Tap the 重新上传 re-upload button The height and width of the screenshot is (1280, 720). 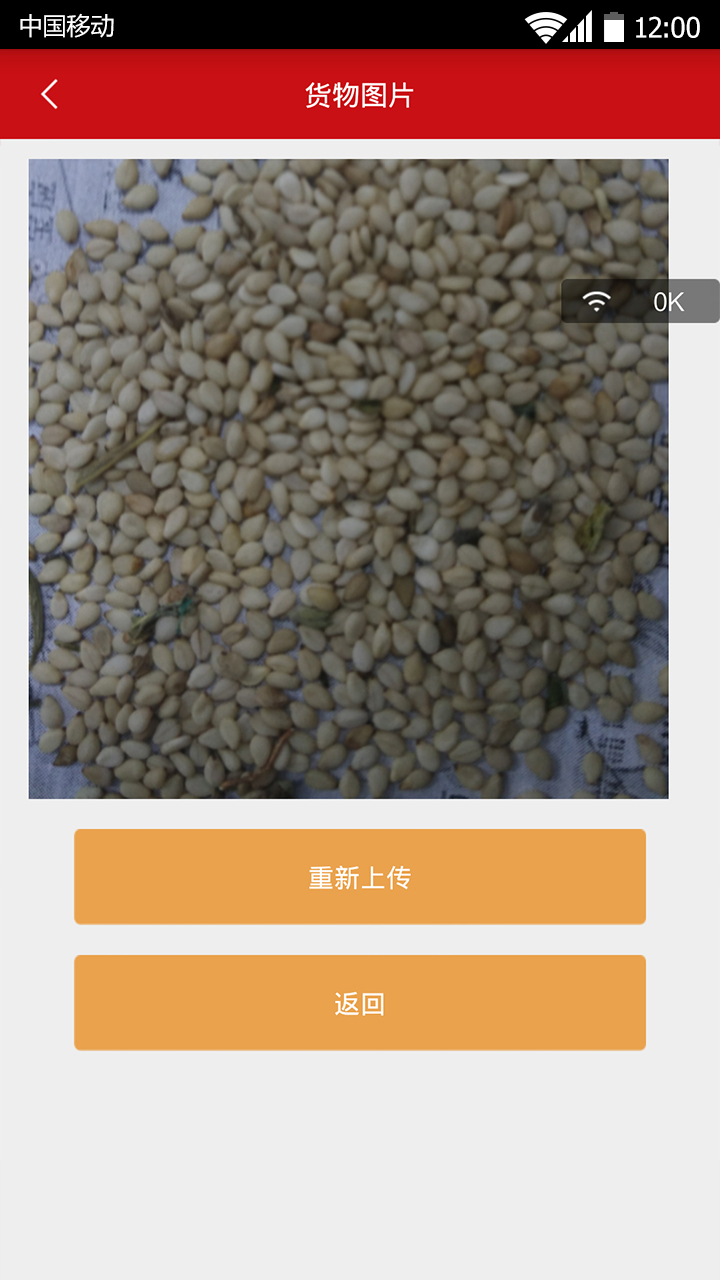pyautogui.click(x=360, y=877)
